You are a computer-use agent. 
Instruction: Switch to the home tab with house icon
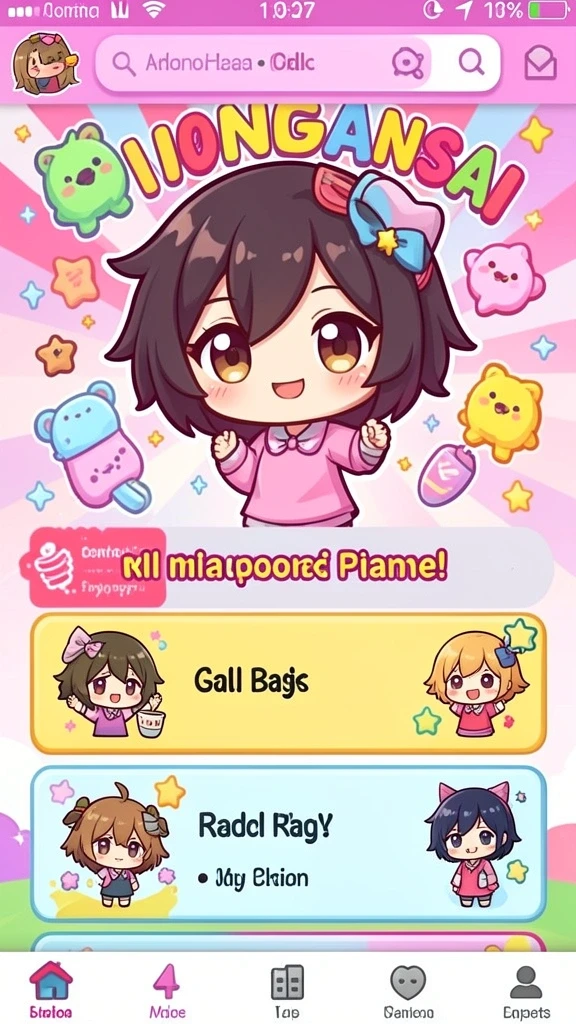(51, 990)
